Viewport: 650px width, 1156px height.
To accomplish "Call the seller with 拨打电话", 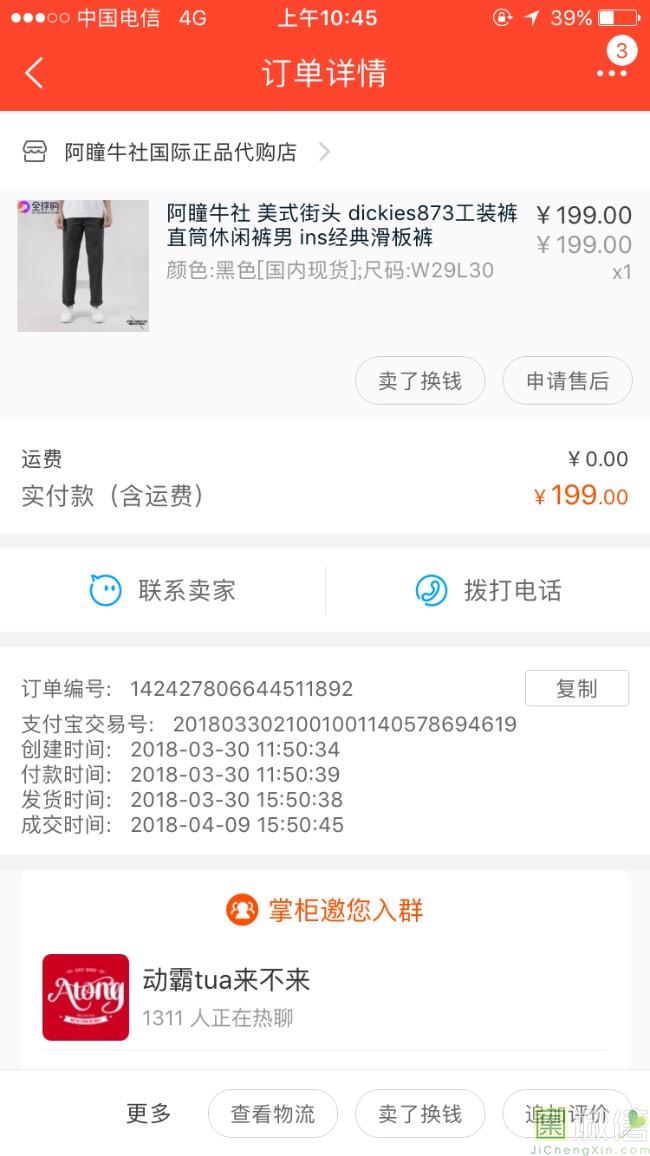I will click(x=488, y=590).
